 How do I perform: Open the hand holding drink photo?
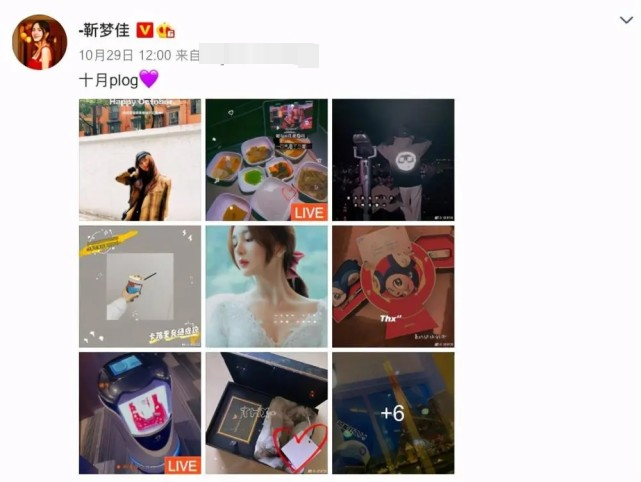click(x=140, y=286)
